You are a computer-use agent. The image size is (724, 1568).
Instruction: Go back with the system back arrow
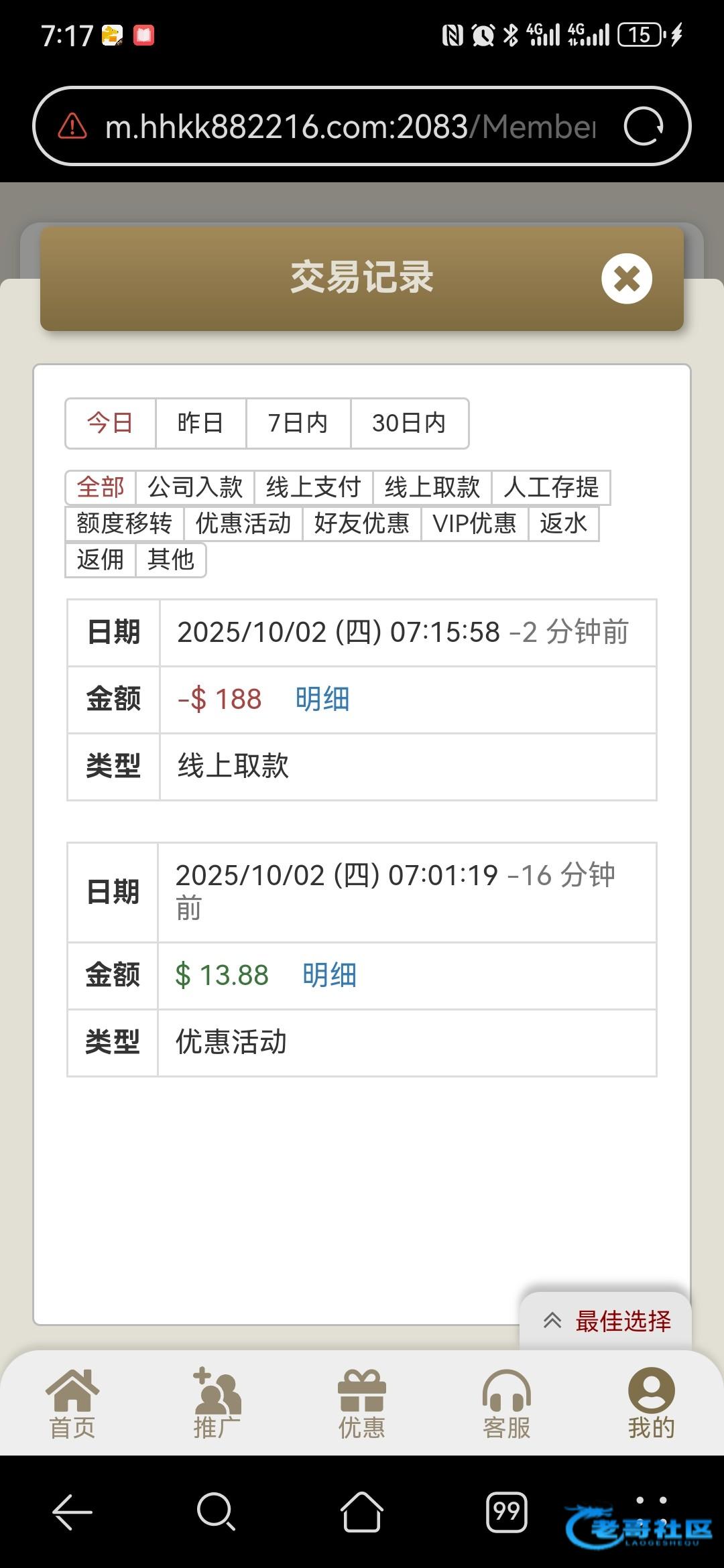tap(72, 1512)
